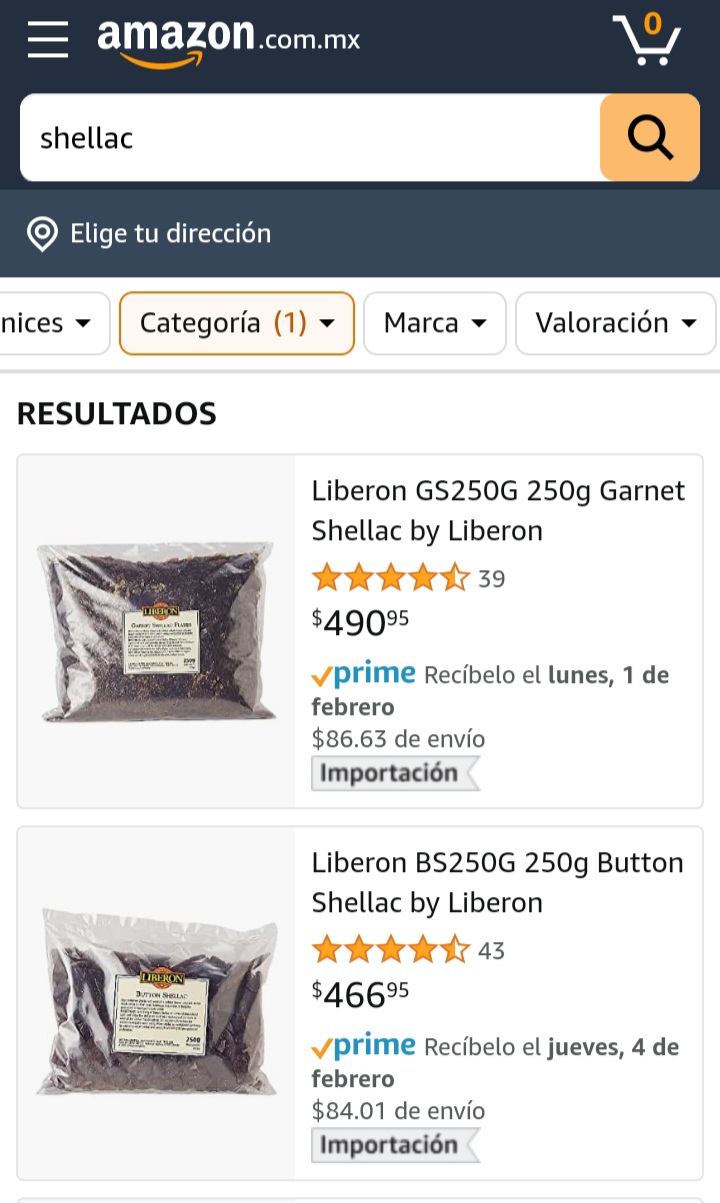Expand the Categoría filter dropdown
720x1203 pixels.
[237, 323]
